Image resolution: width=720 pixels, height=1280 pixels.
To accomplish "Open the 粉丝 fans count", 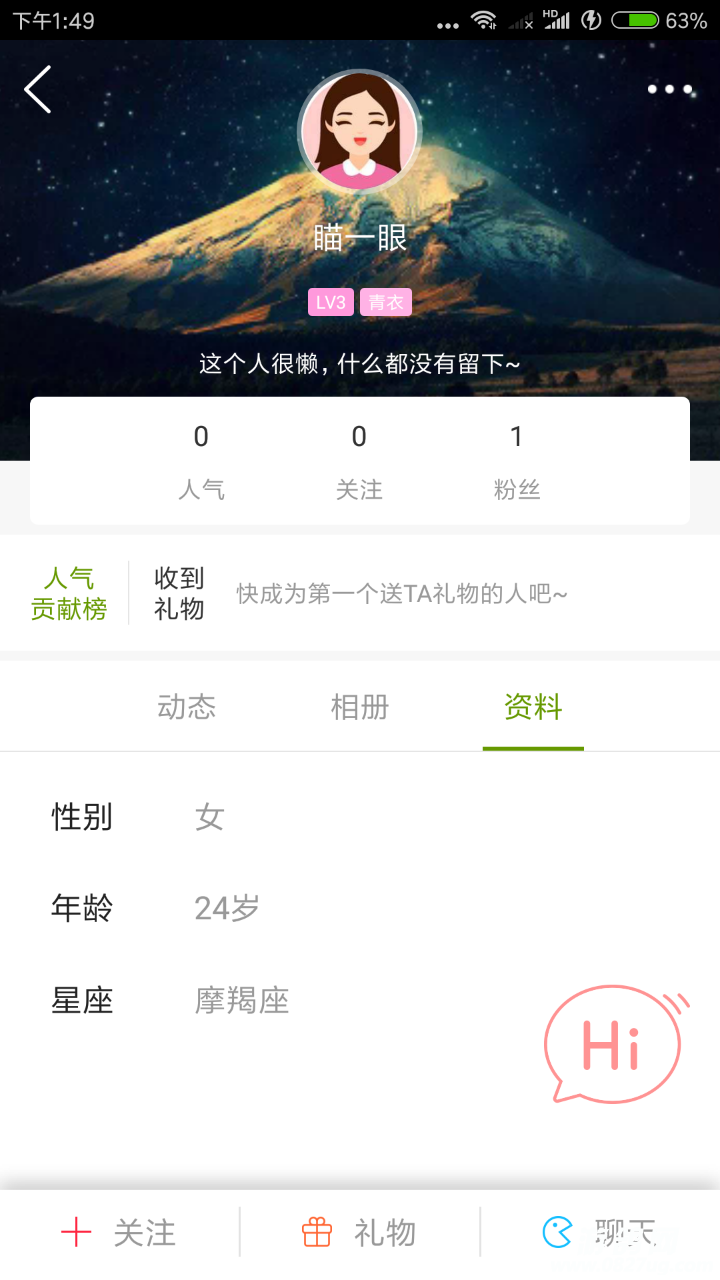I will point(516,461).
